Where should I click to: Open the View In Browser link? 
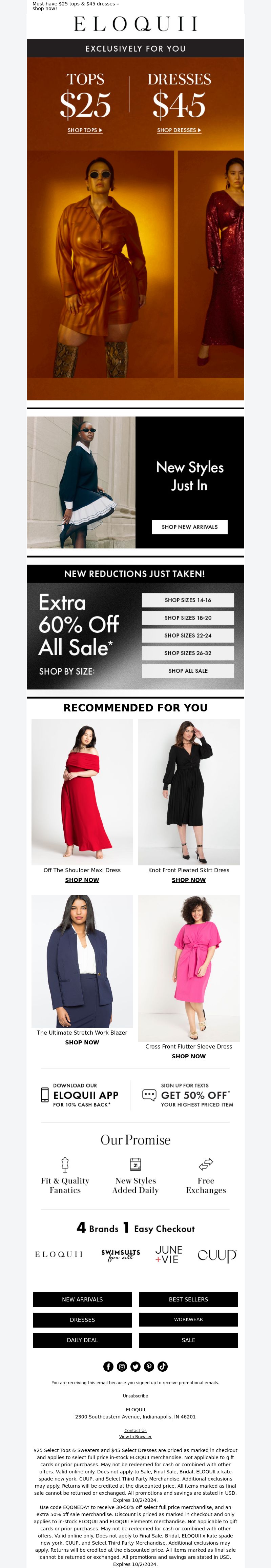coord(135,1436)
